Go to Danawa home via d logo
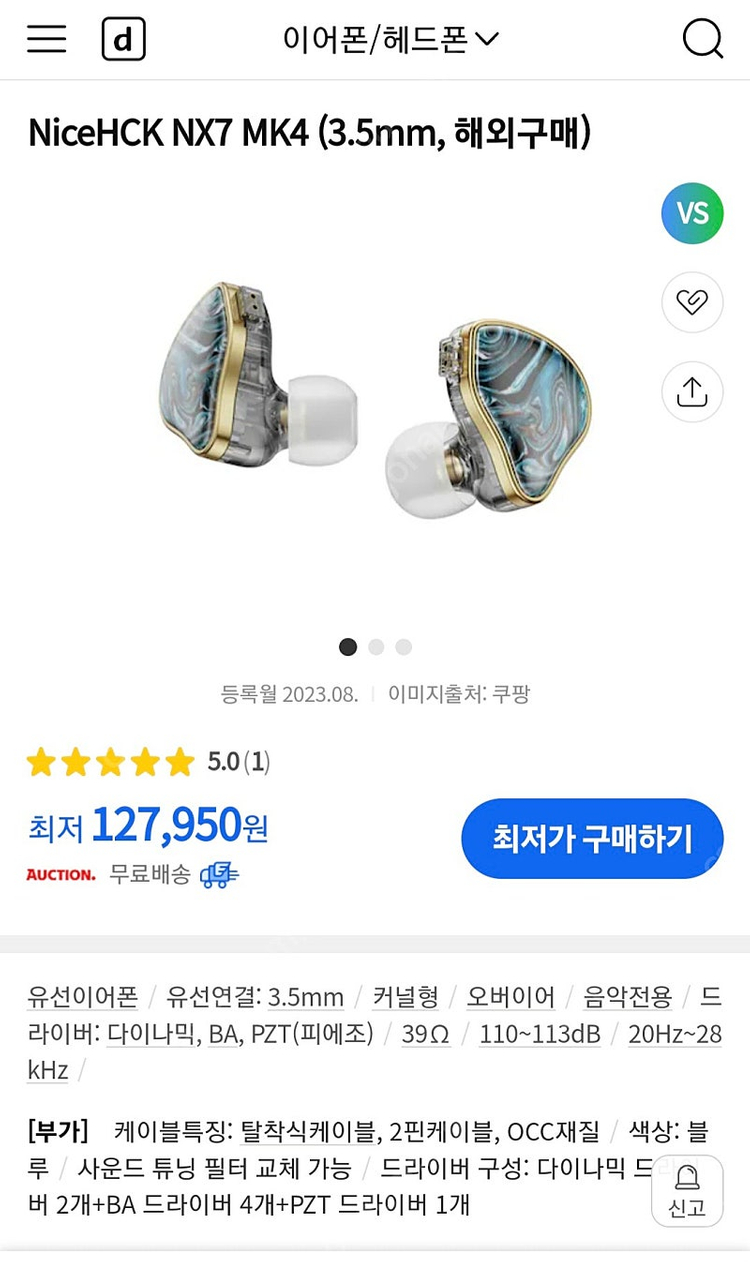 point(123,39)
